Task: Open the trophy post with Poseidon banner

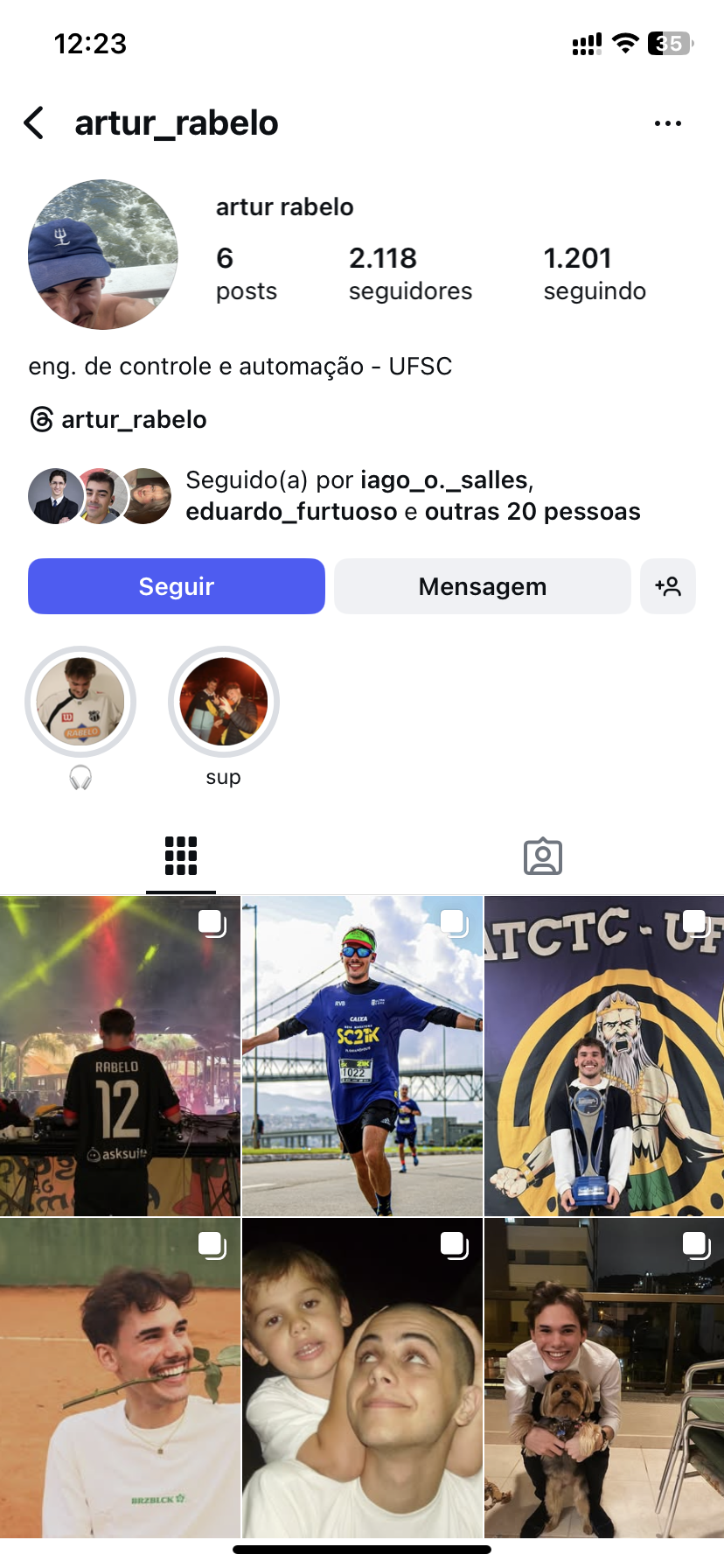Action: (x=604, y=1055)
